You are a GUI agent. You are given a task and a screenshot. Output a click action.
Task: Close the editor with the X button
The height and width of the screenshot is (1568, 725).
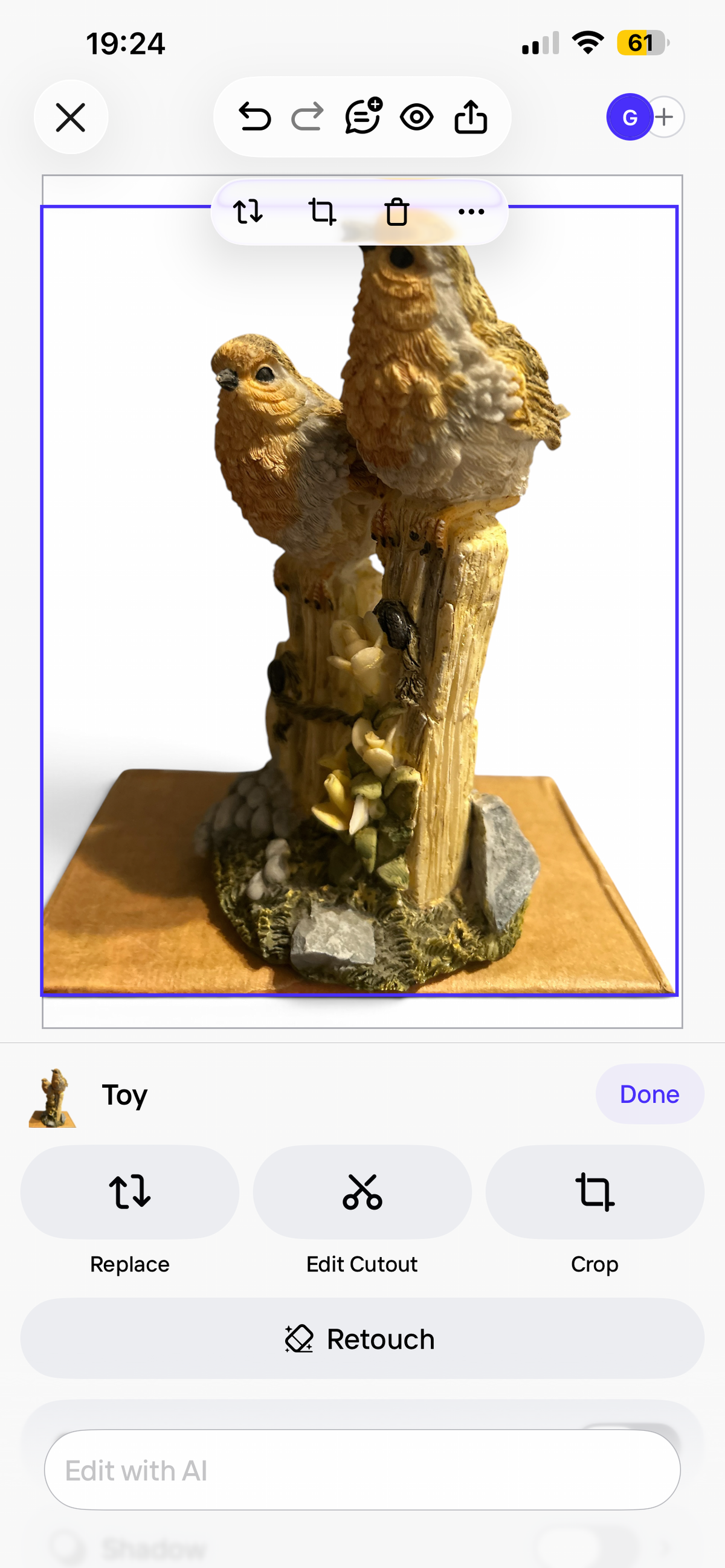click(x=71, y=117)
